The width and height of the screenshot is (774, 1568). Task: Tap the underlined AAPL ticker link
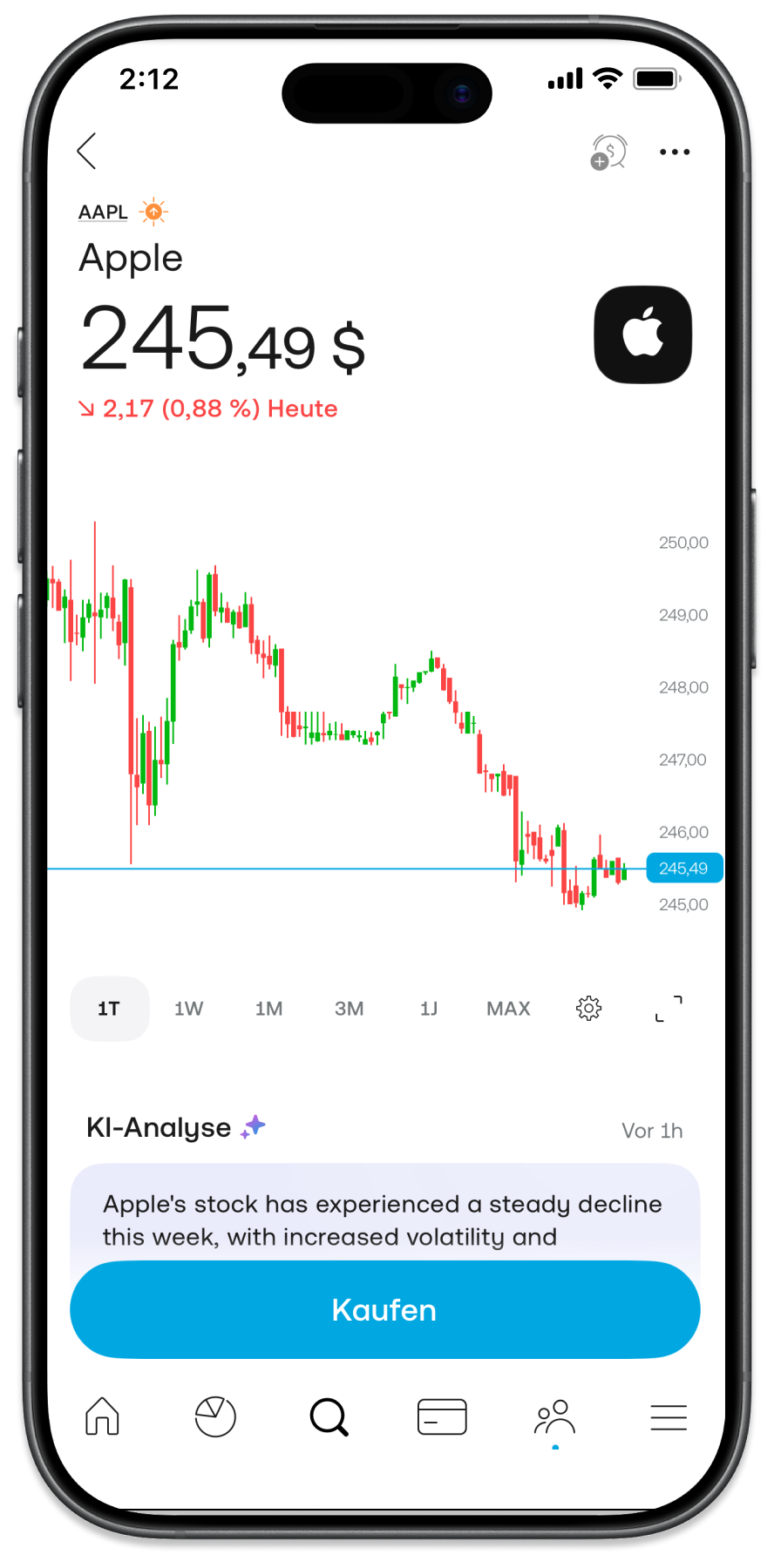103,212
